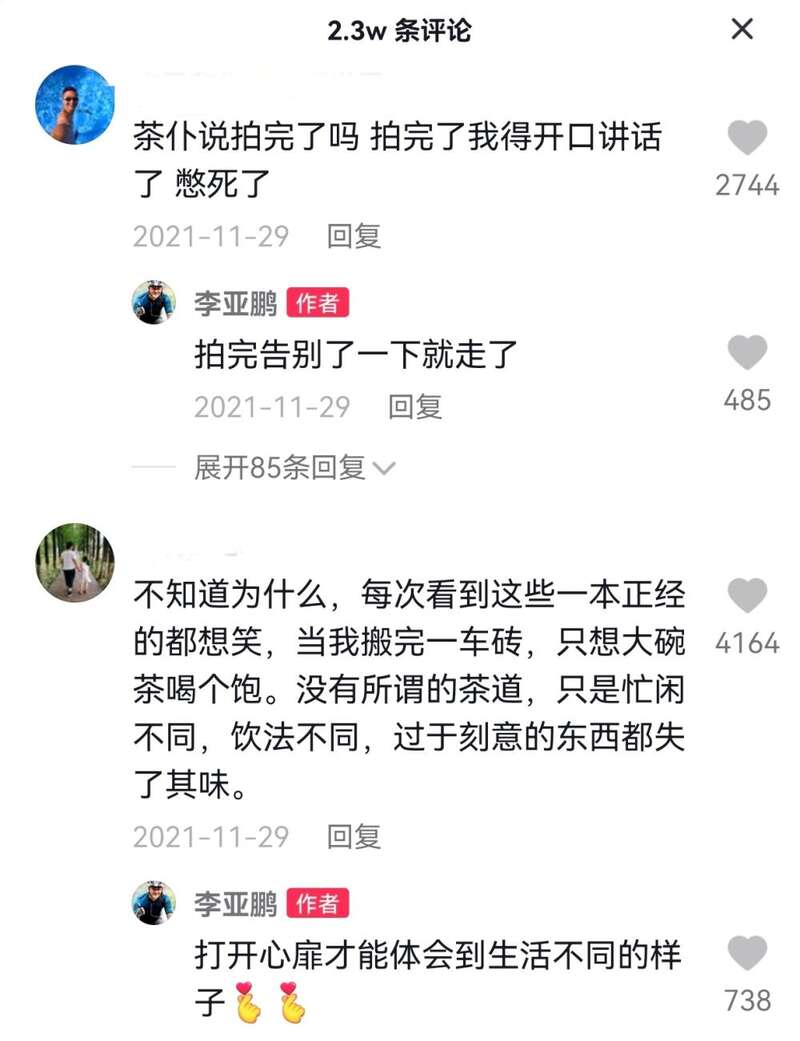Close the comments panel
Screen dimensions: 800x1041
click(x=742, y=29)
